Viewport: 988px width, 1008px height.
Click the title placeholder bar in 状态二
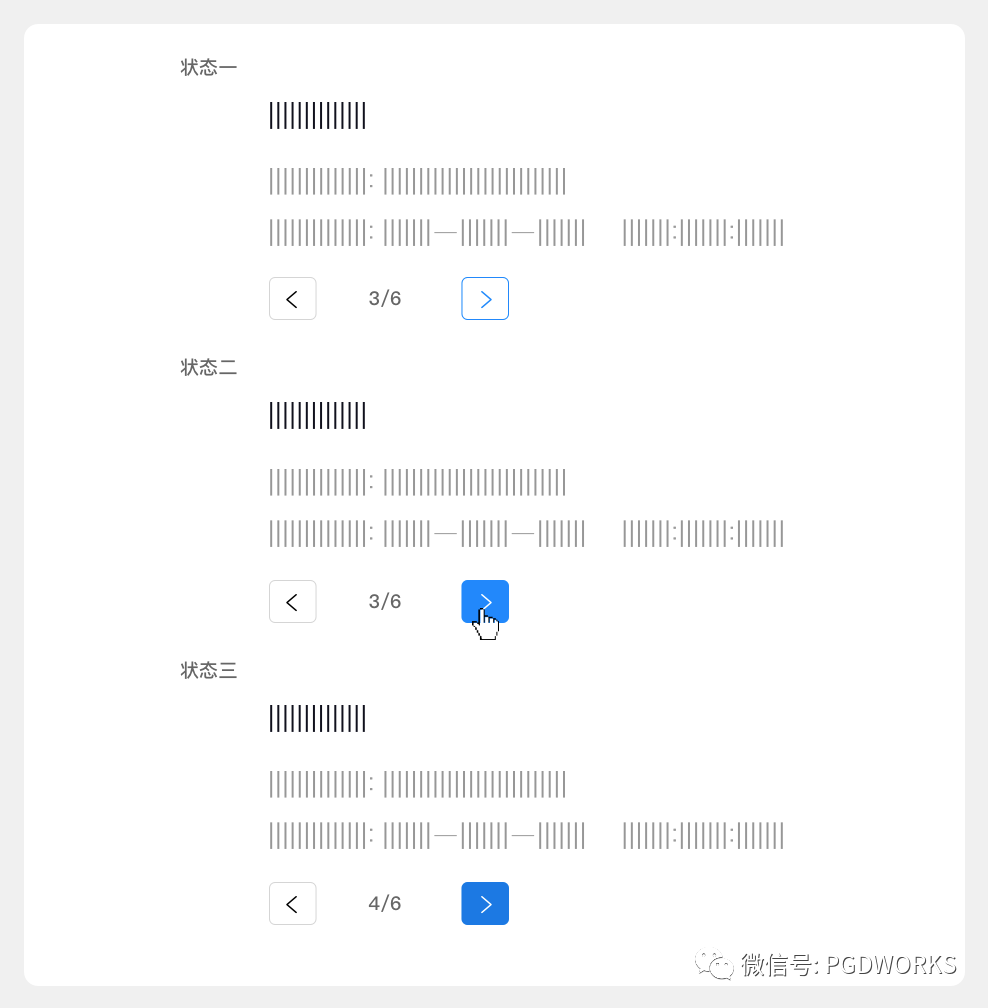click(317, 415)
